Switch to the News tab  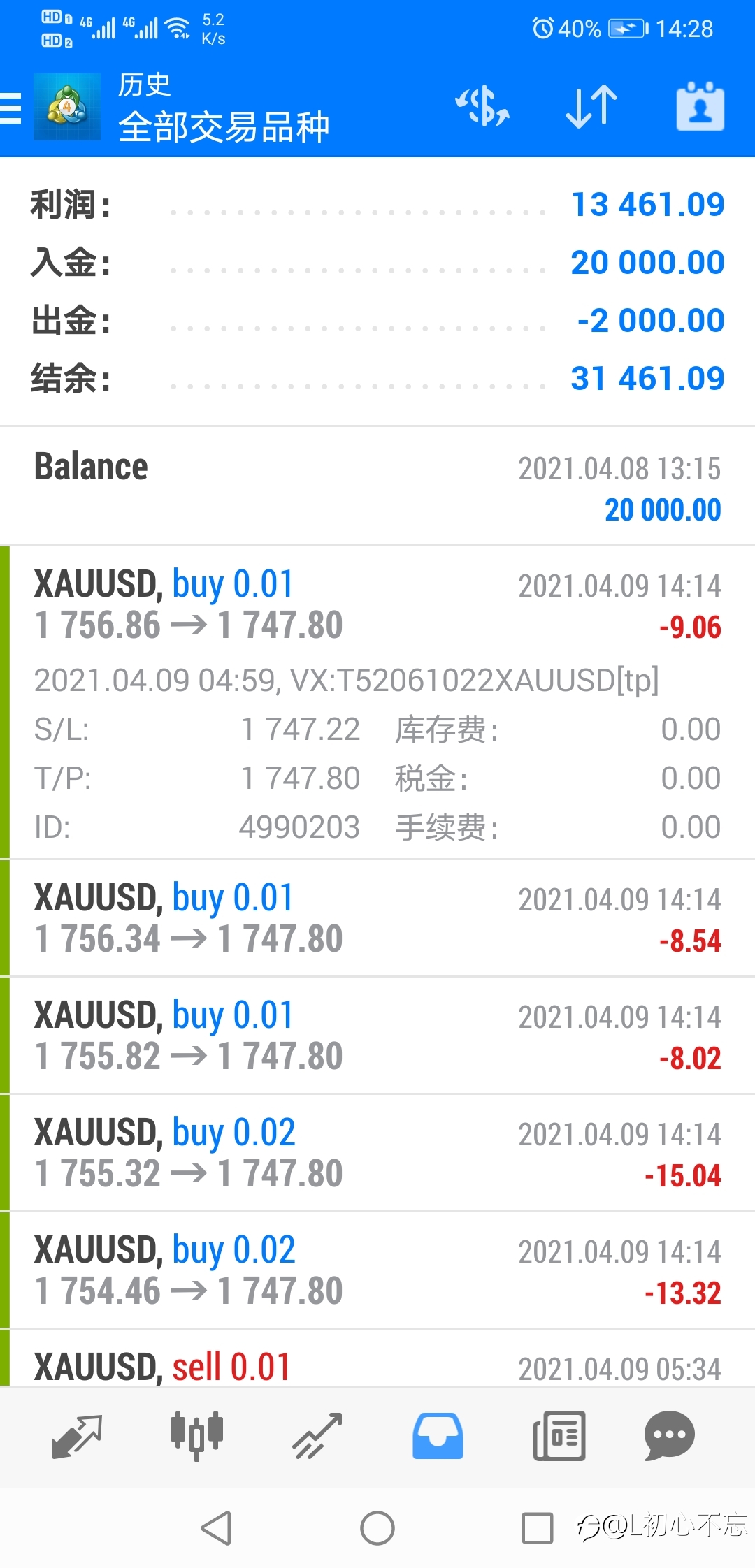coord(559,1437)
